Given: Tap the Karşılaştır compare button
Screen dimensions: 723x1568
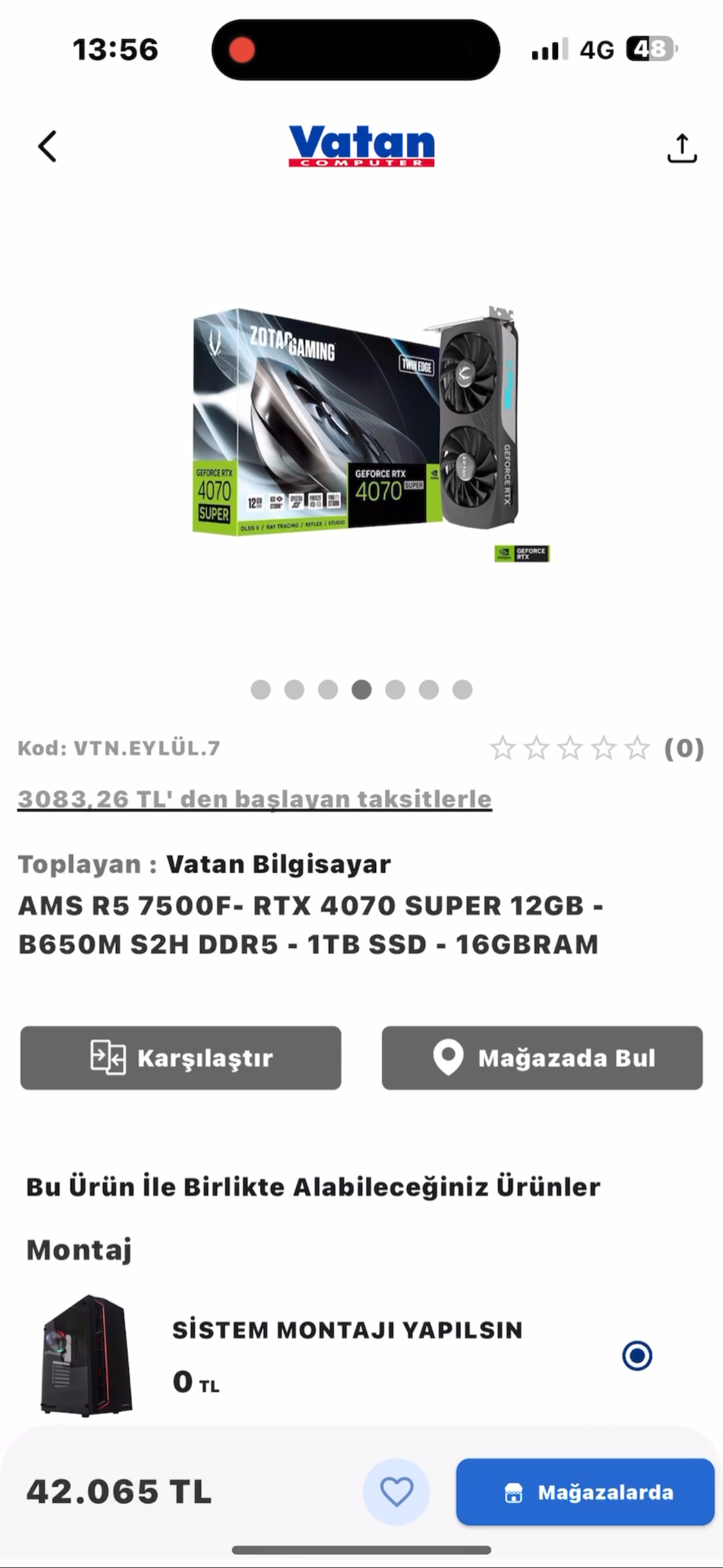Looking at the screenshot, I should (180, 1058).
